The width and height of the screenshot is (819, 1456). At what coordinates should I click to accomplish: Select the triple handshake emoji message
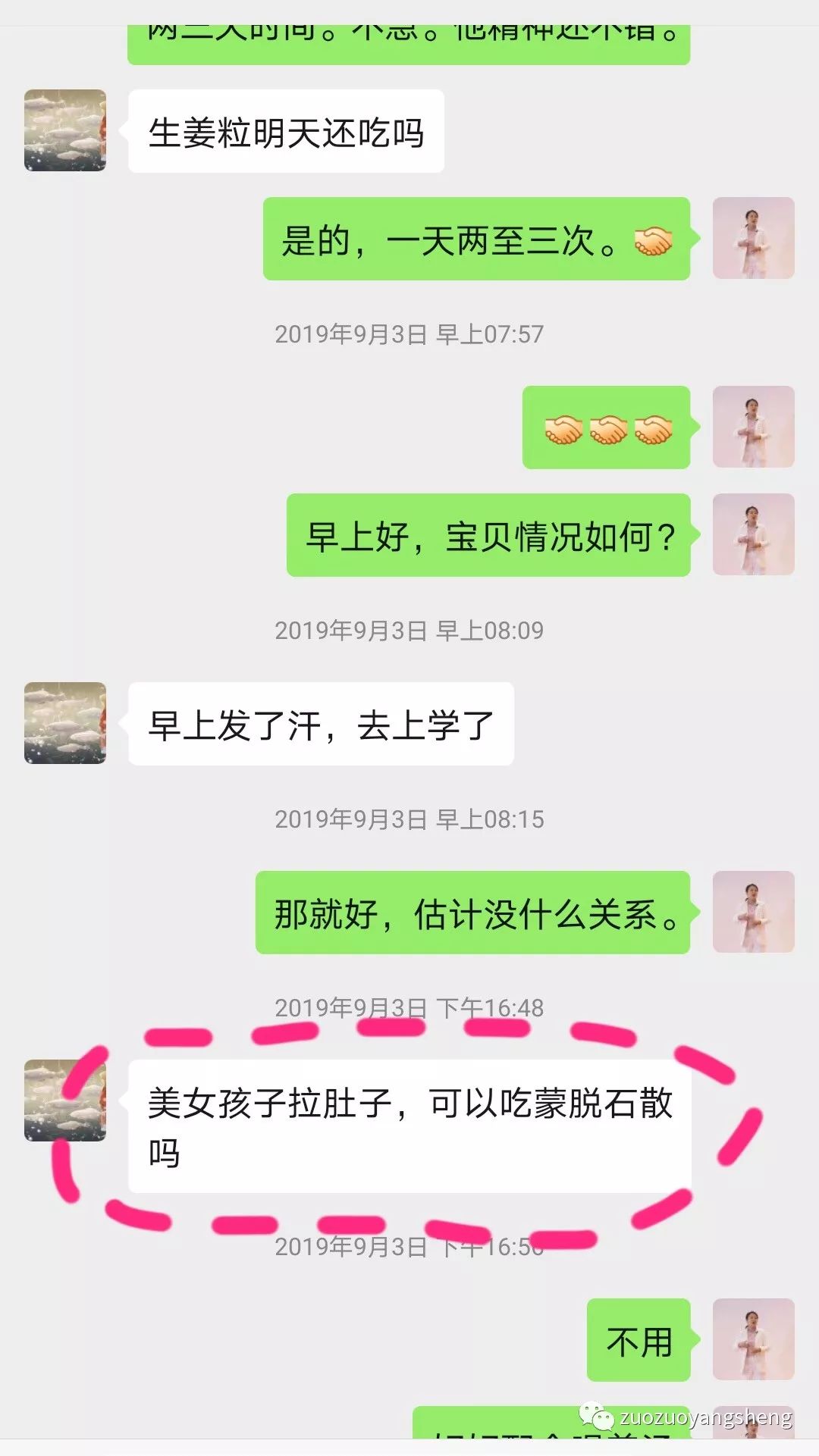coord(605,428)
